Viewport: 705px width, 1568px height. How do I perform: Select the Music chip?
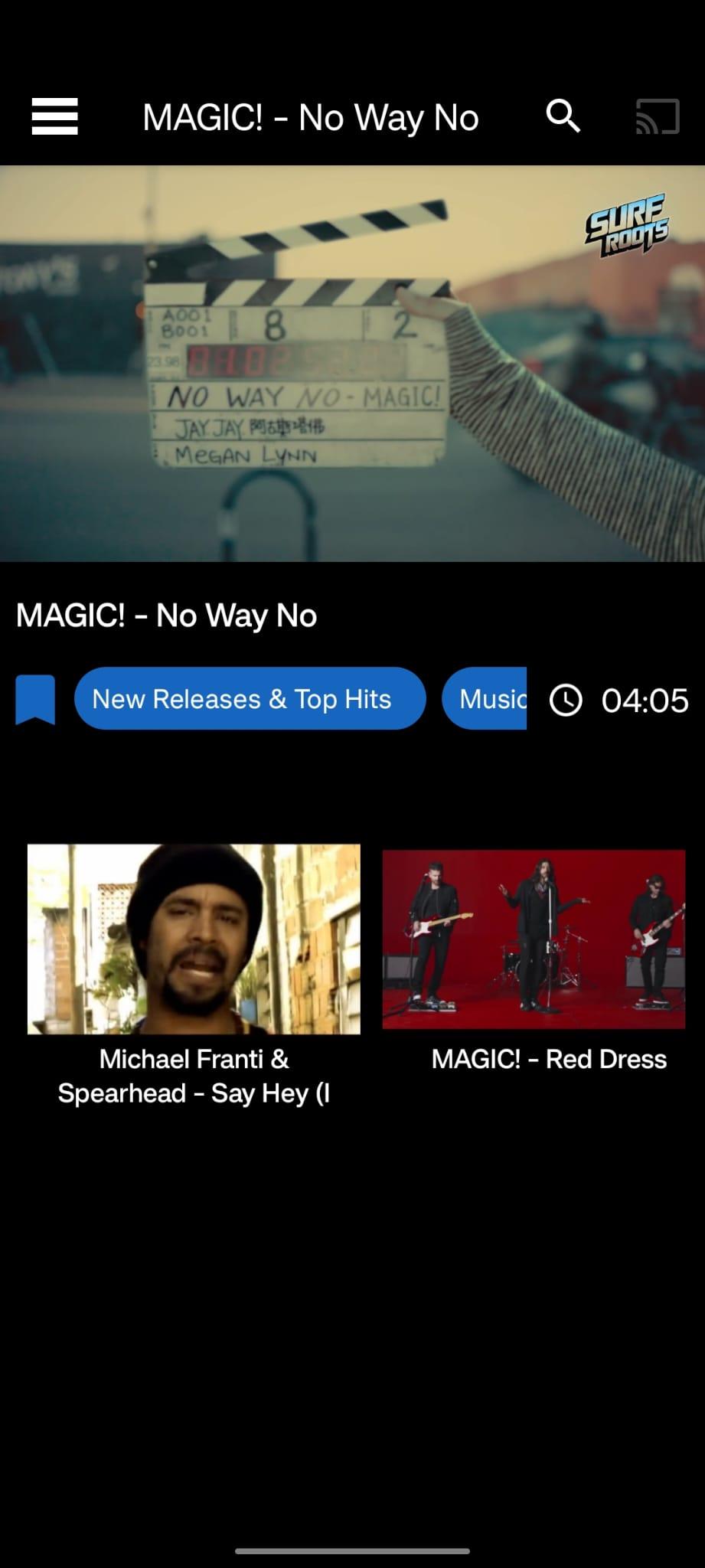click(x=485, y=698)
